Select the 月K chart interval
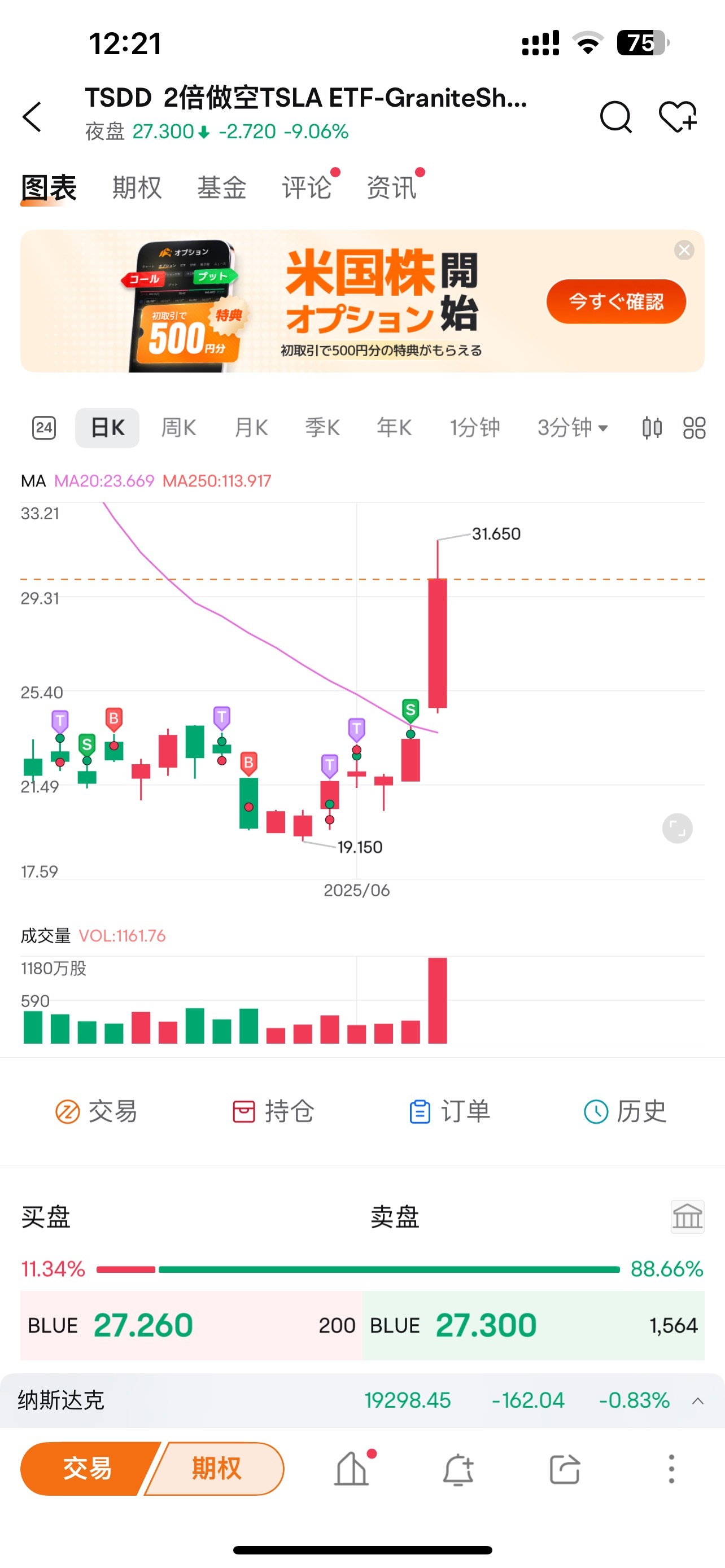This screenshot has width=725, height=1568. (x=251, y=428)
